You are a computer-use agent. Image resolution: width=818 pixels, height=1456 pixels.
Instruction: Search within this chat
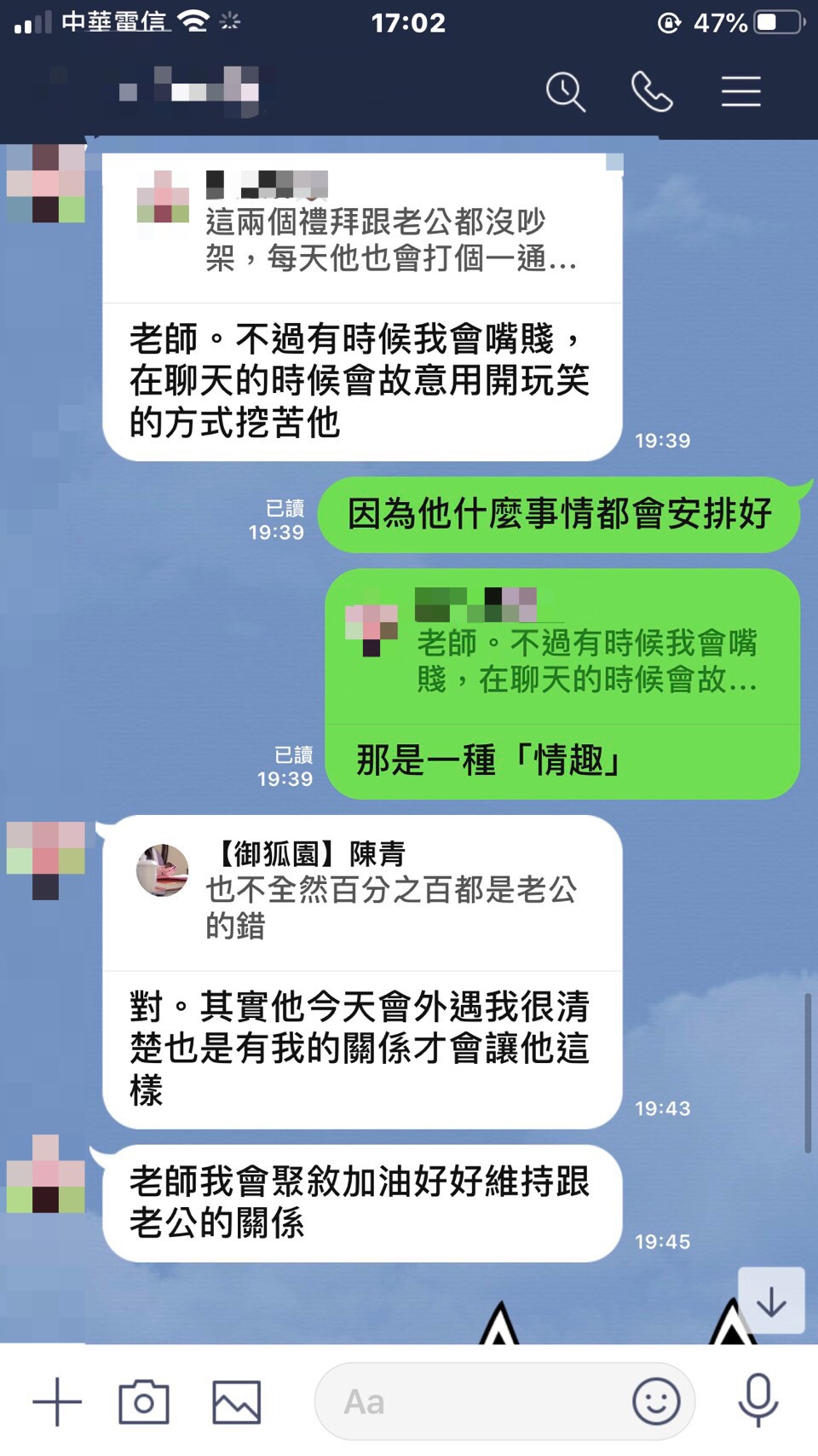pos(565,91)
